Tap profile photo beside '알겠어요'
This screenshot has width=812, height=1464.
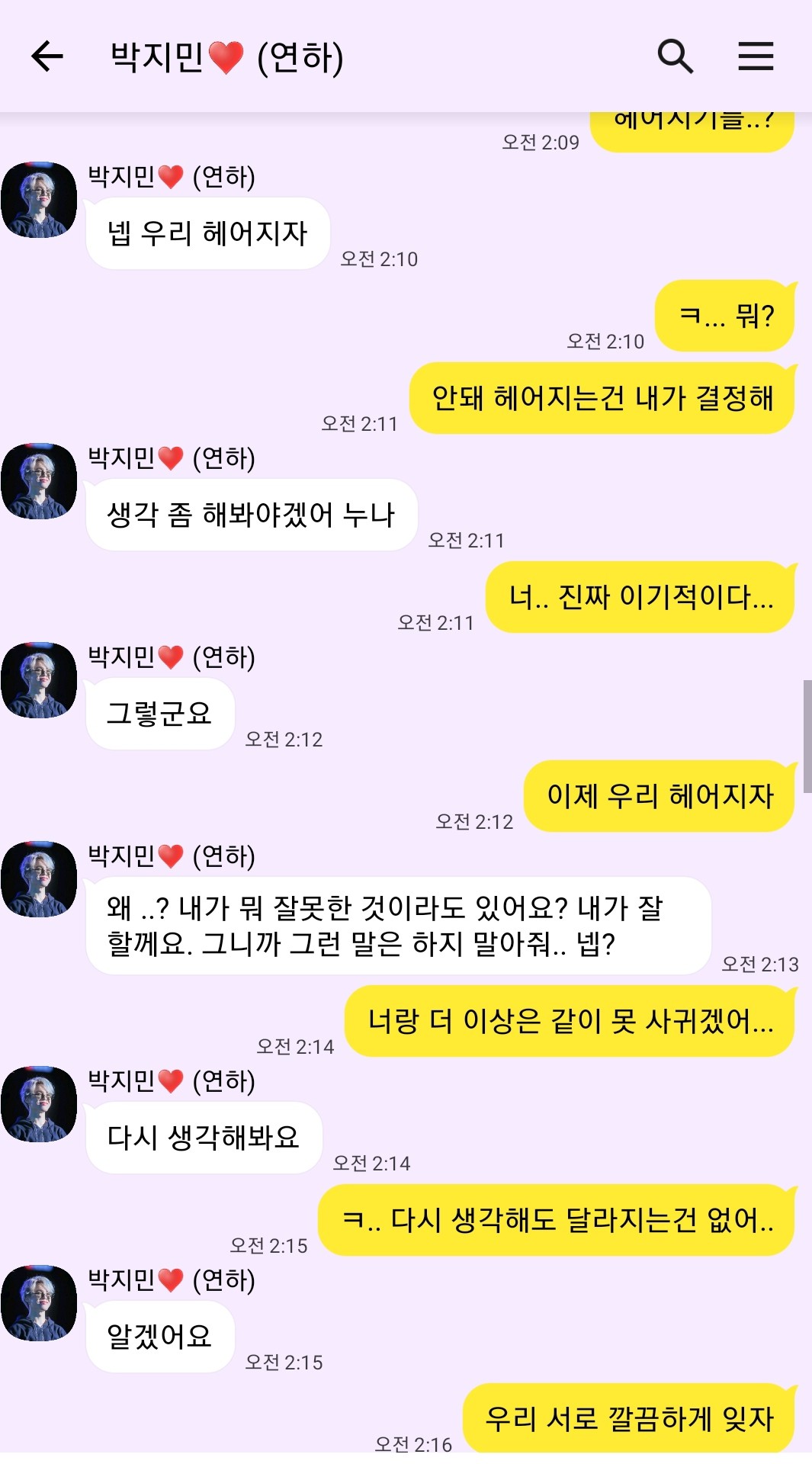coord(39,1303)
